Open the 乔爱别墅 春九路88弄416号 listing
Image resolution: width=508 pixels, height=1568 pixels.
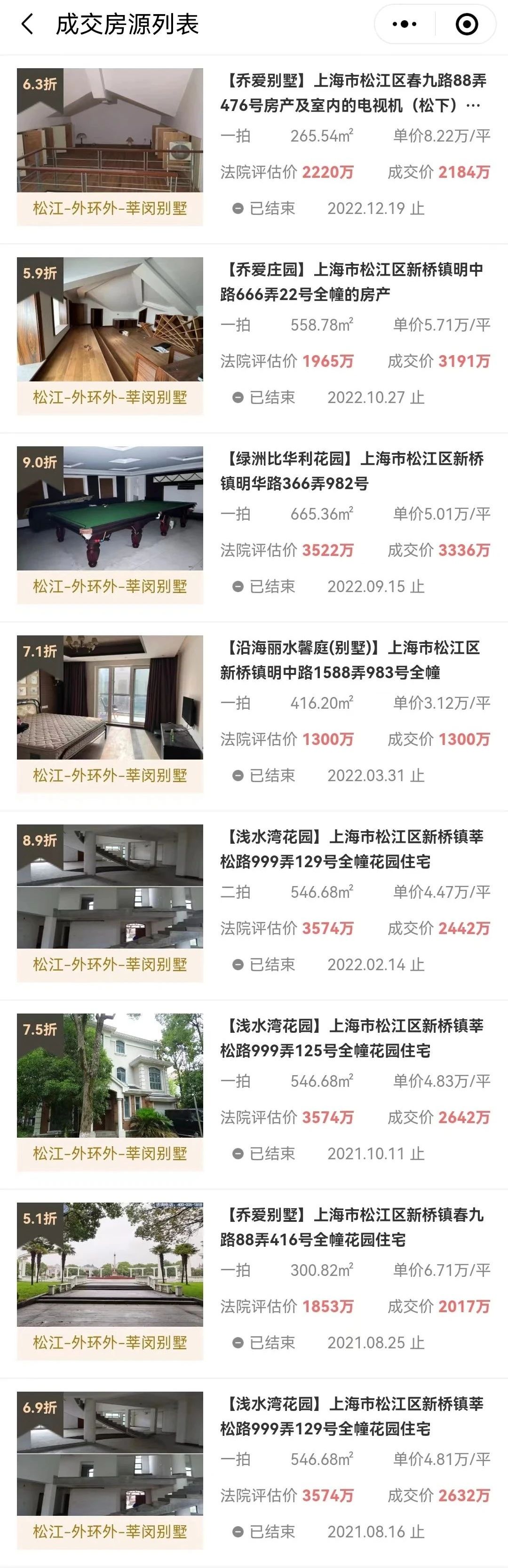pos(353,1227)
